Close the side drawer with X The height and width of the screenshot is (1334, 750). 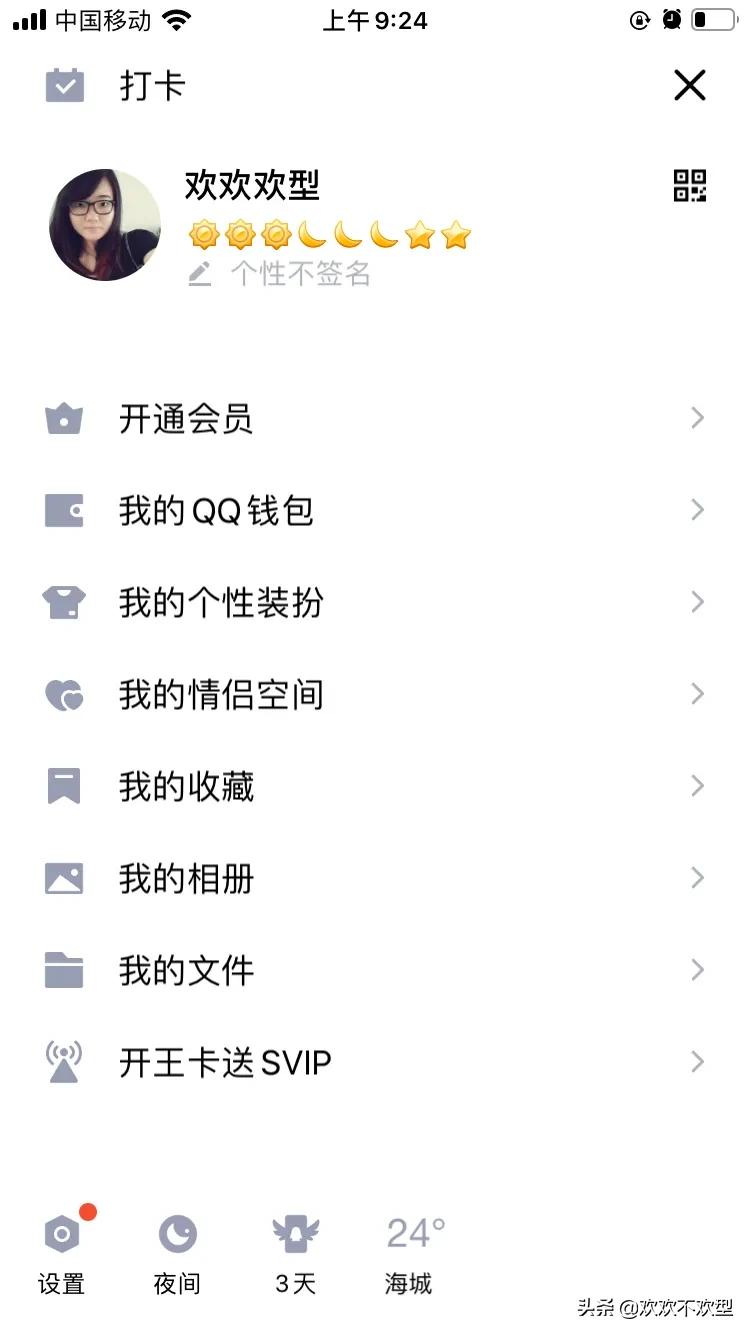pos(690,86)
